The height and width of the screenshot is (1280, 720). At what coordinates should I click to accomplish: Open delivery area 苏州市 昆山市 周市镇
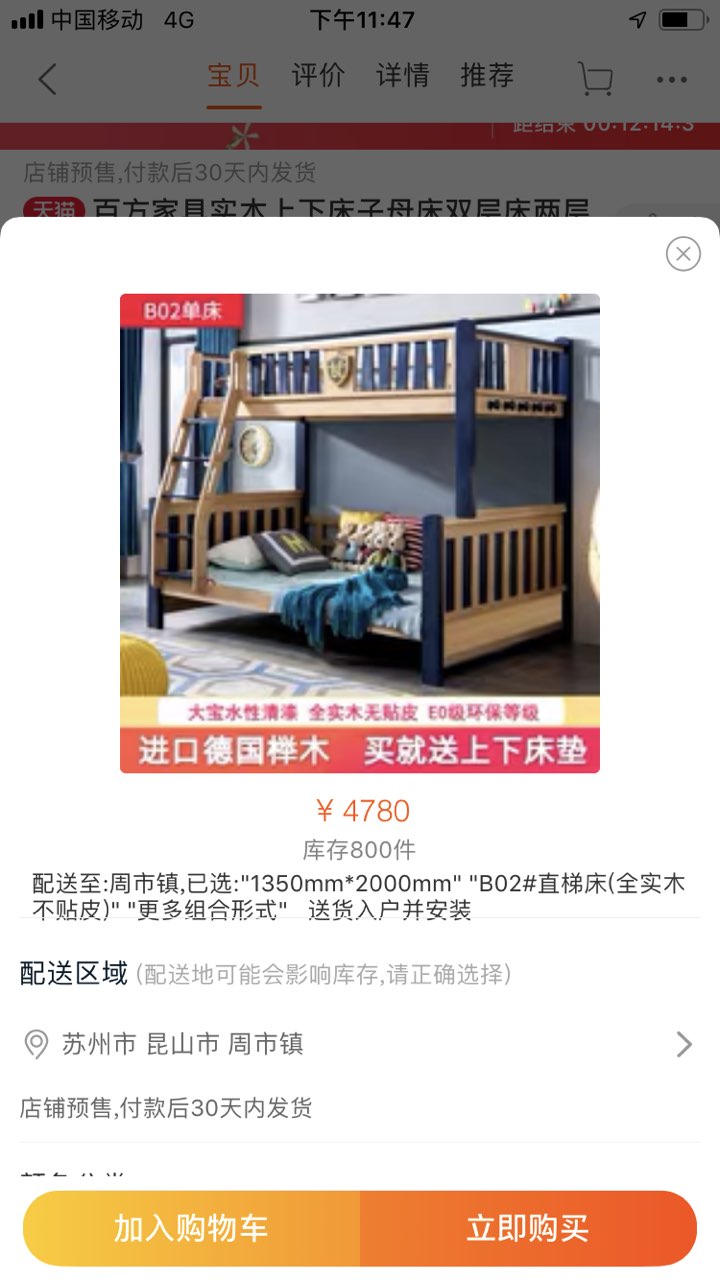pos(360,1044)
